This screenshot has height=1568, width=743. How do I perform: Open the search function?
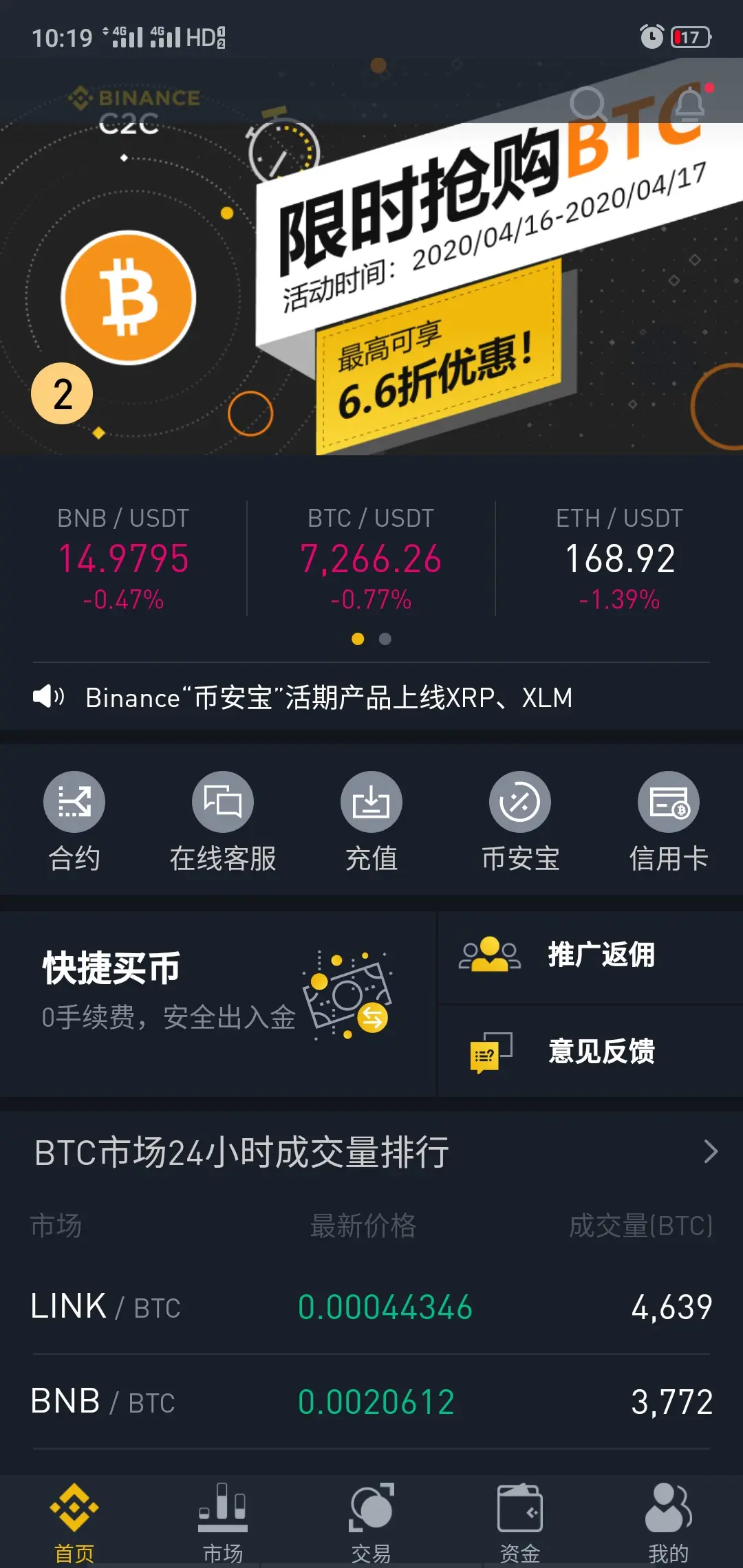tap(587, 105)
